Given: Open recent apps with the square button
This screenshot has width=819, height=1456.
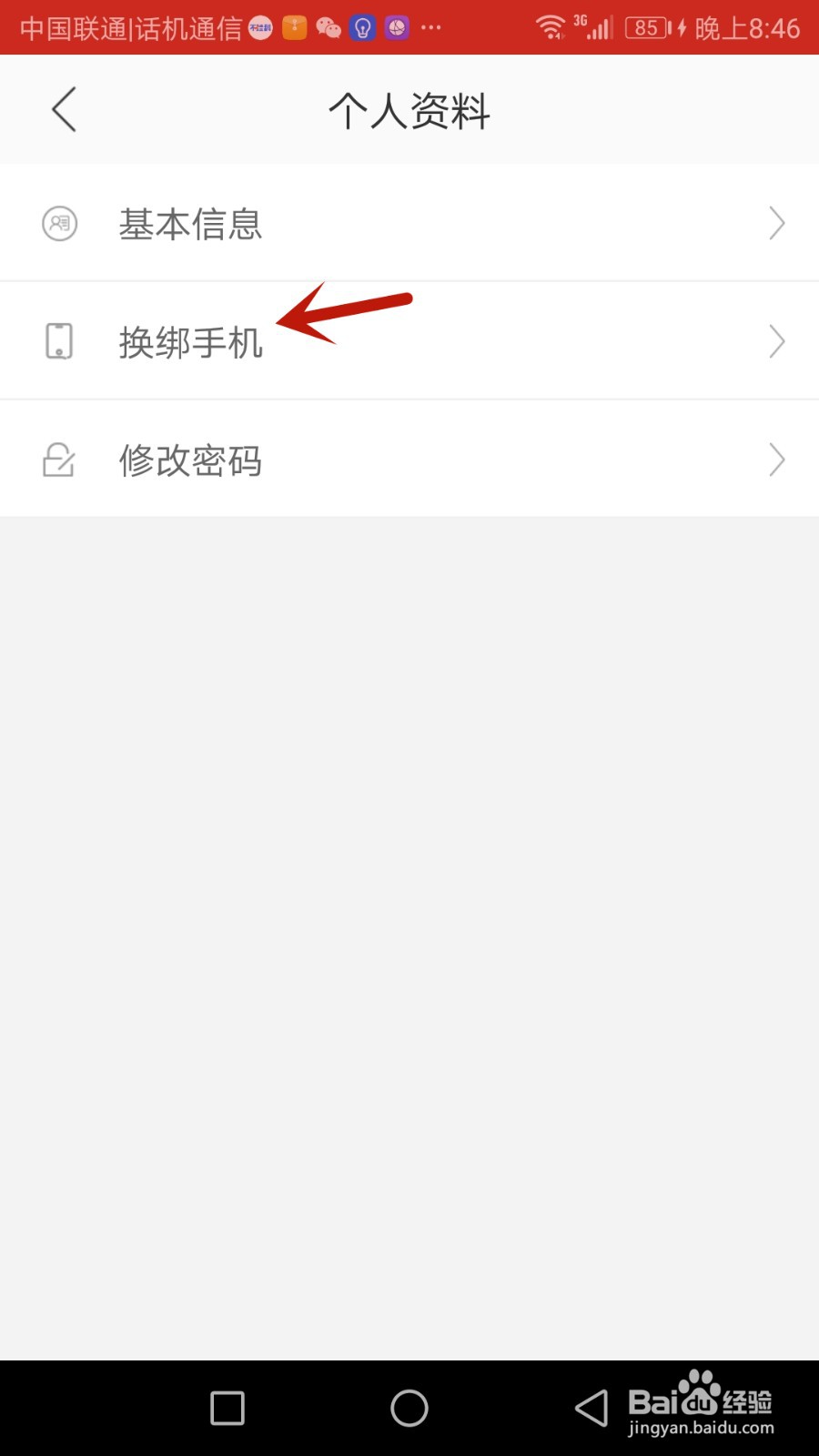Looking at the screenshot, I should click(227, 1409).
